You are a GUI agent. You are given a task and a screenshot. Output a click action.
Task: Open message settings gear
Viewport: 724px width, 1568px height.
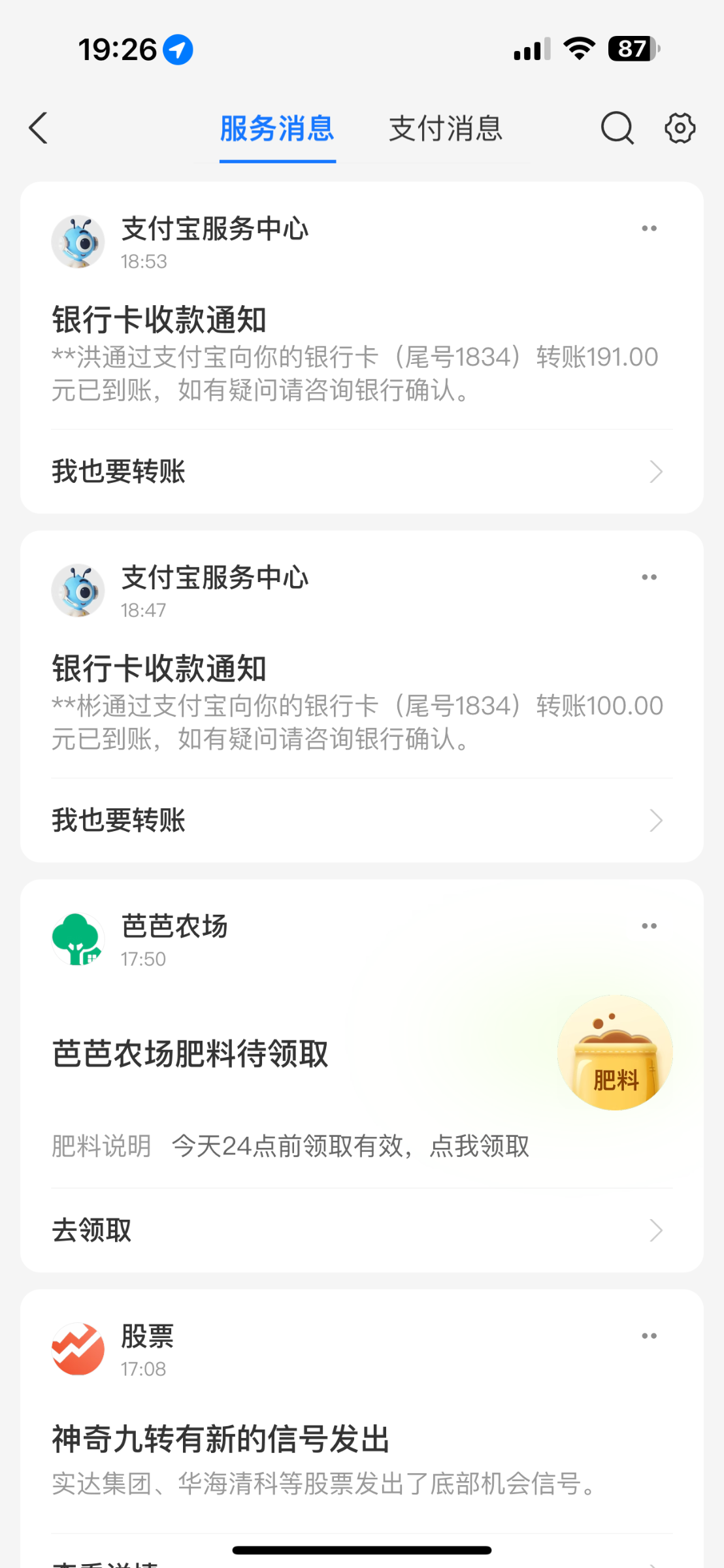680,128
